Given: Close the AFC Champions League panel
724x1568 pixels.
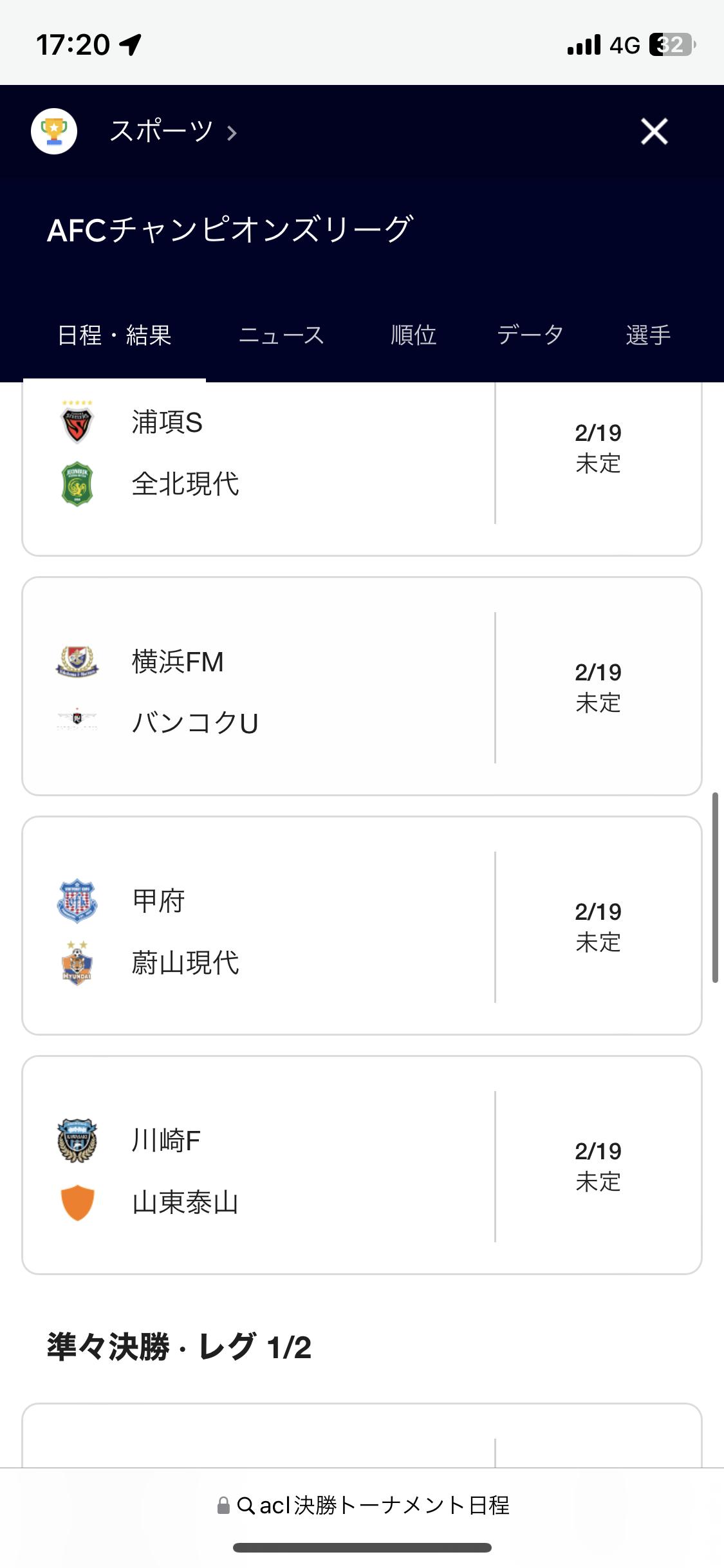Looking at the screenshot, I should click(x=654, y=131).
